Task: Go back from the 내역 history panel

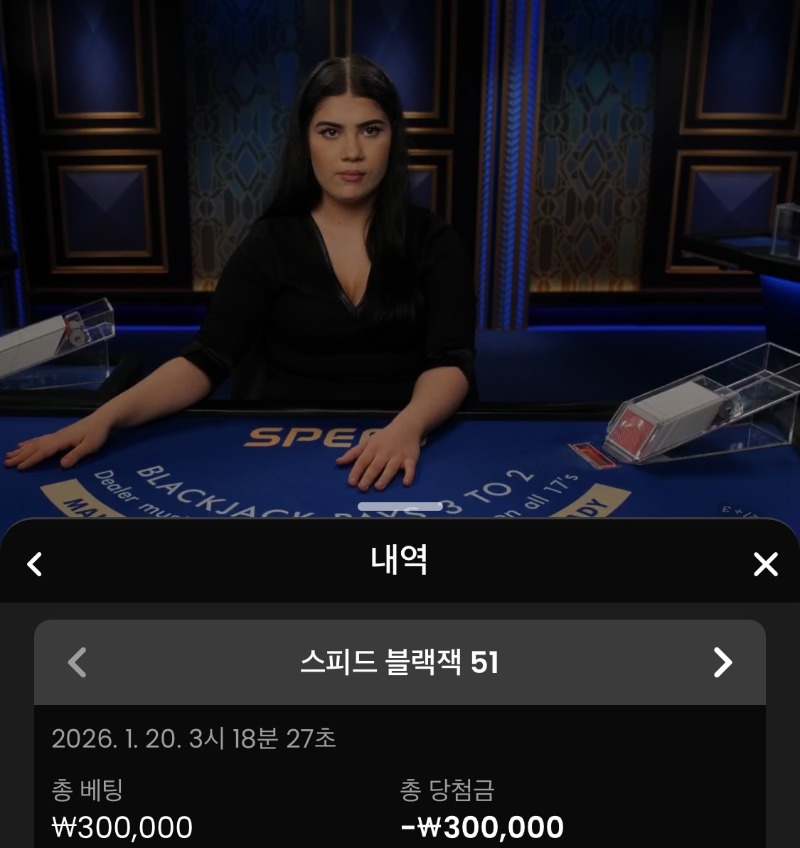Action: pyautogui.click(x=35, y=565)
